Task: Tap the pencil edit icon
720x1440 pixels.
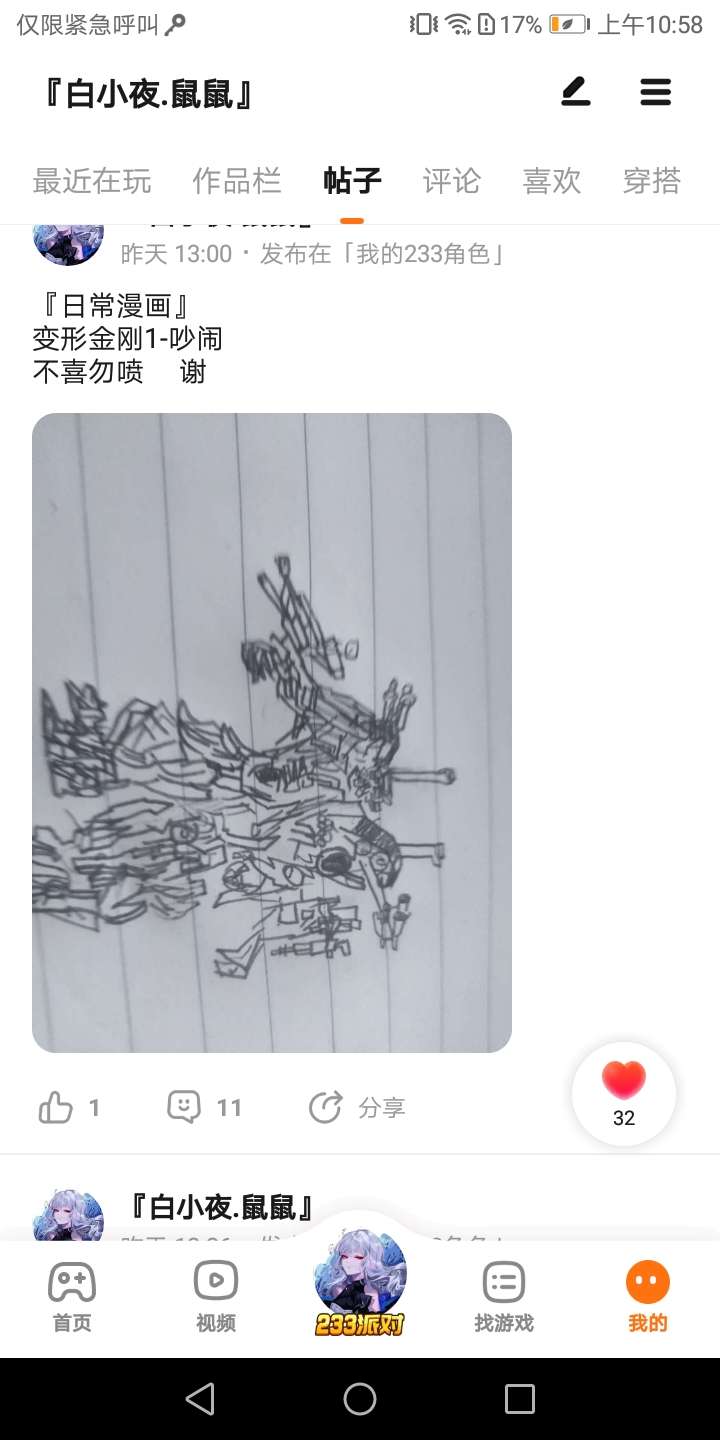Action: point(575,93)
